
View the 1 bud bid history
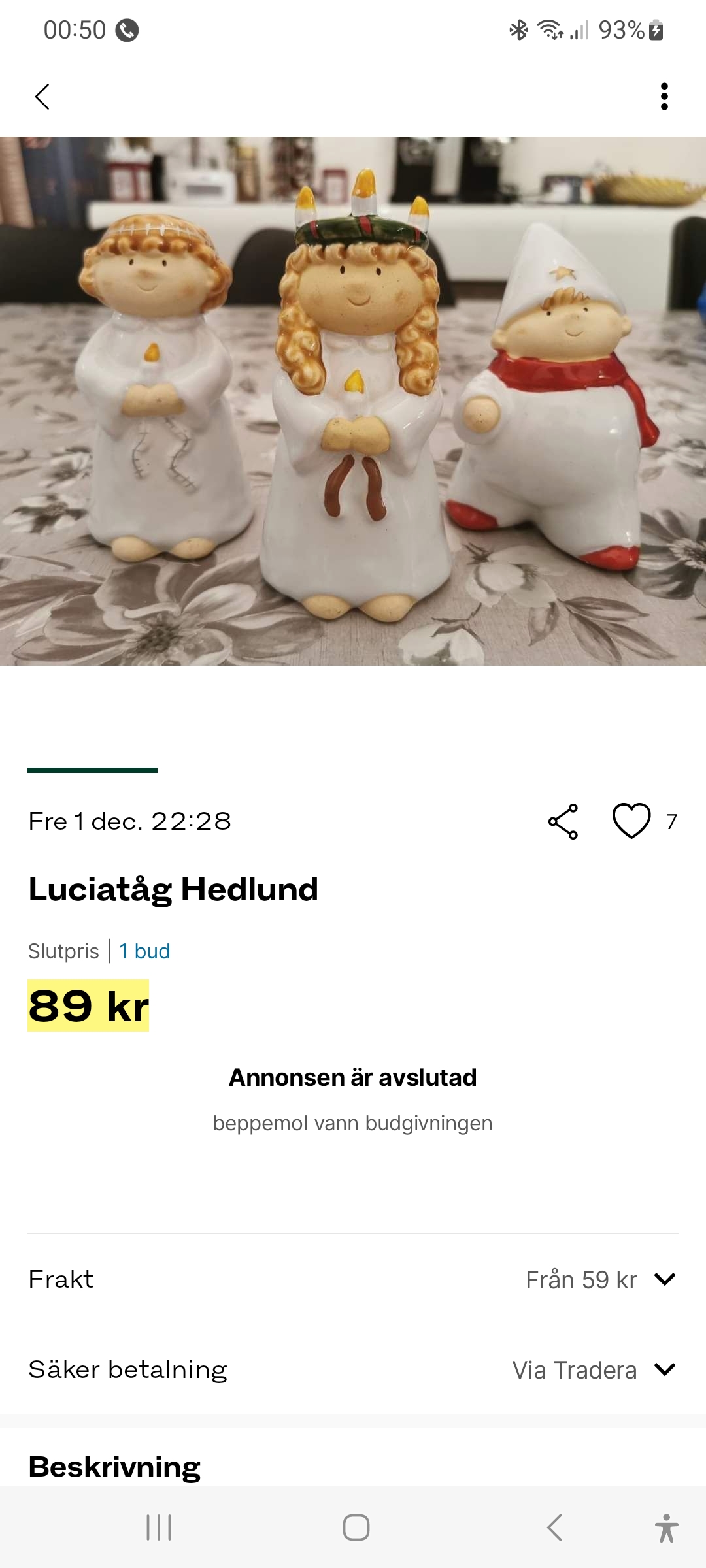tap(144, 951)
